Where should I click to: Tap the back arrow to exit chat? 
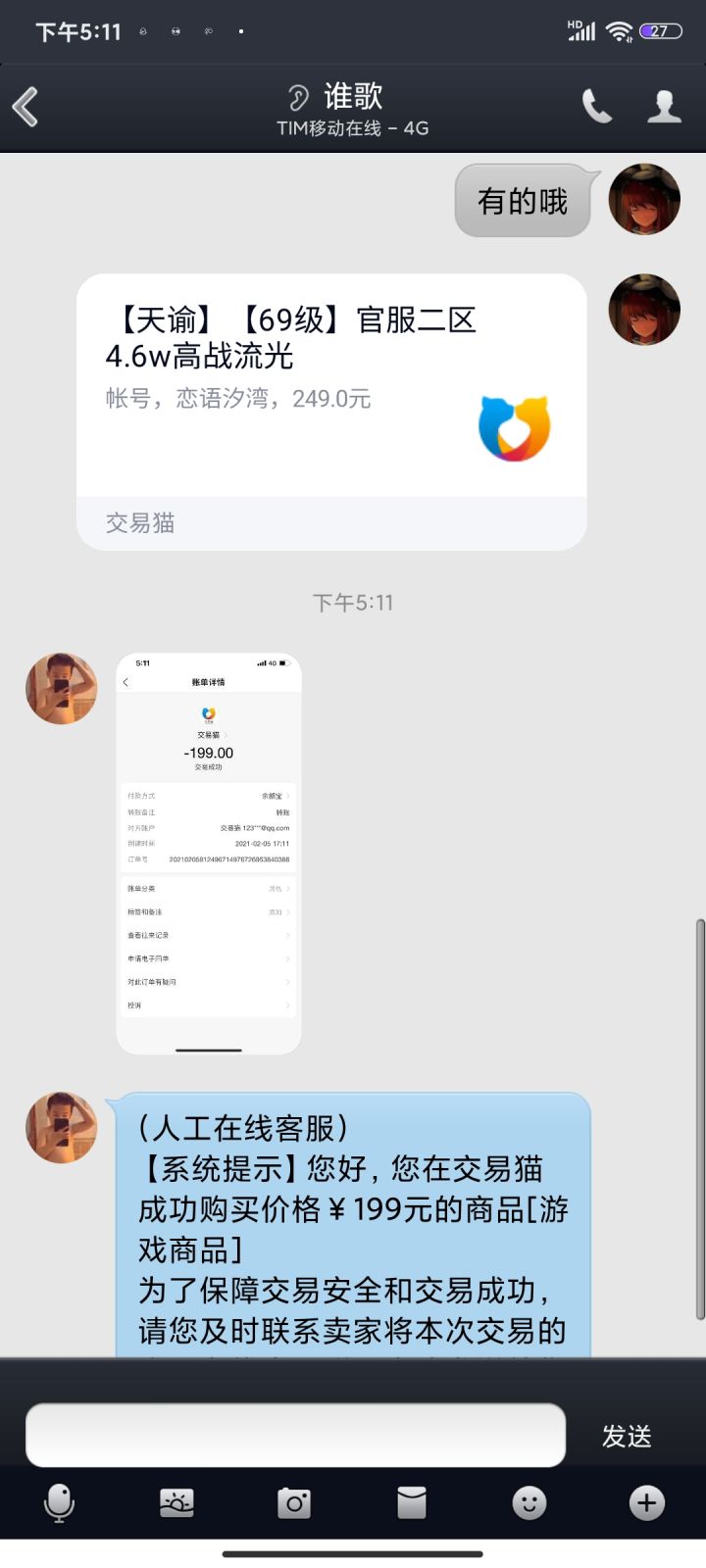point(26,106)
